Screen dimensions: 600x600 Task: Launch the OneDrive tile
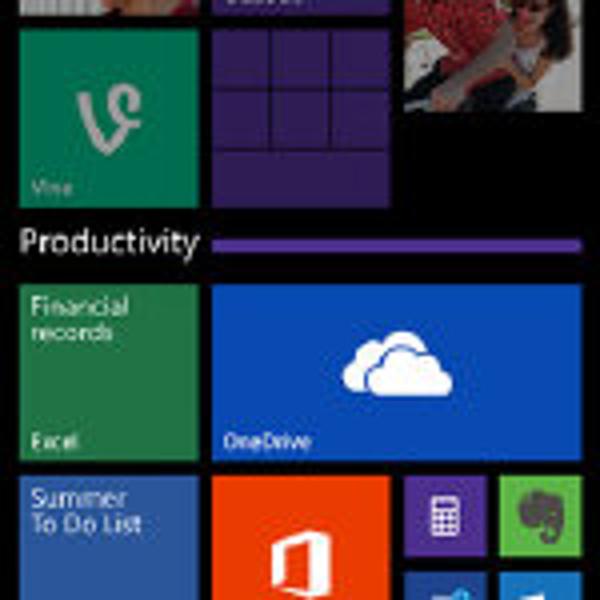point(396,372)
